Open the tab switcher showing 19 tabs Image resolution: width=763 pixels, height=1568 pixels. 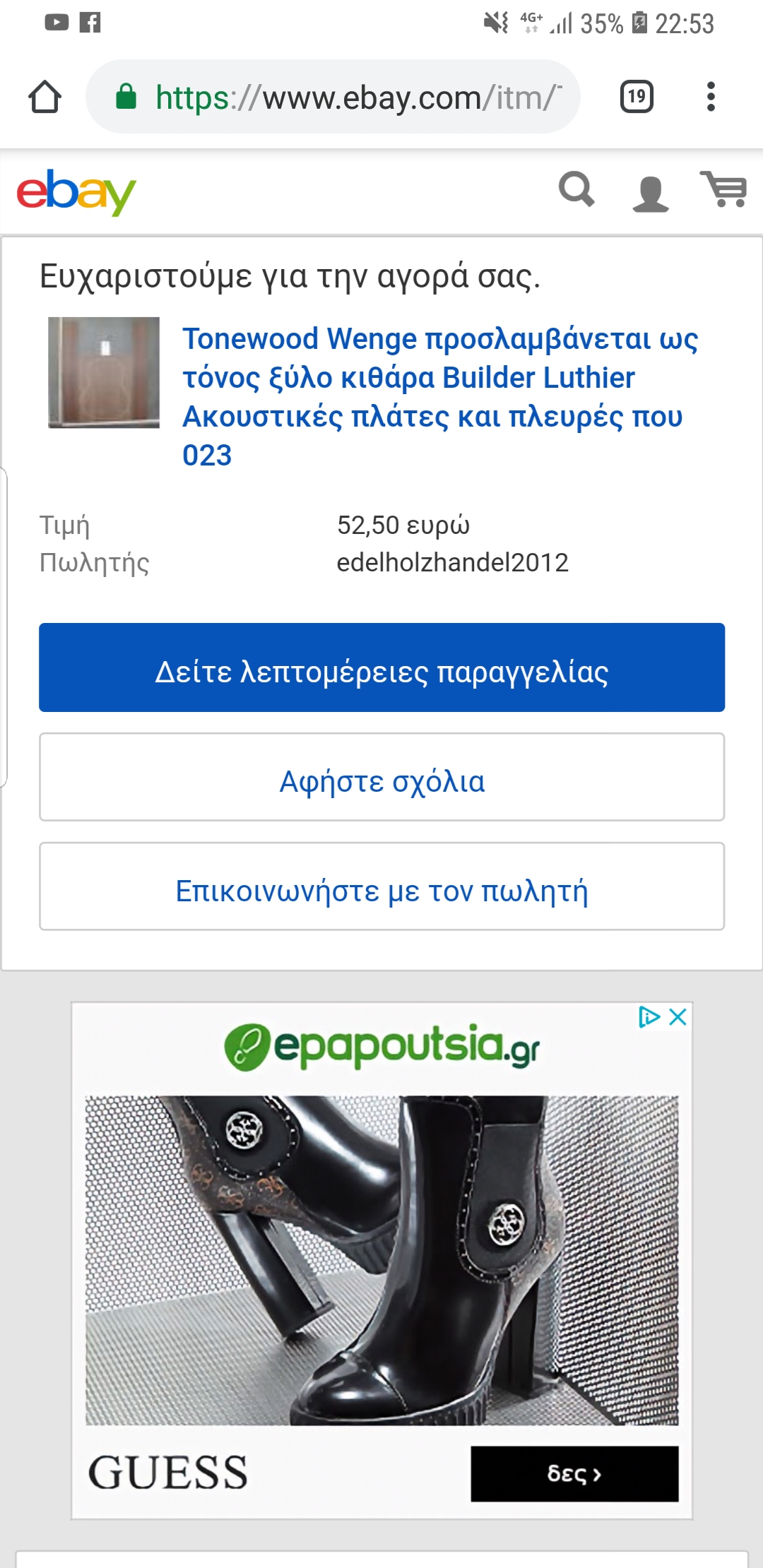point(636,97)
